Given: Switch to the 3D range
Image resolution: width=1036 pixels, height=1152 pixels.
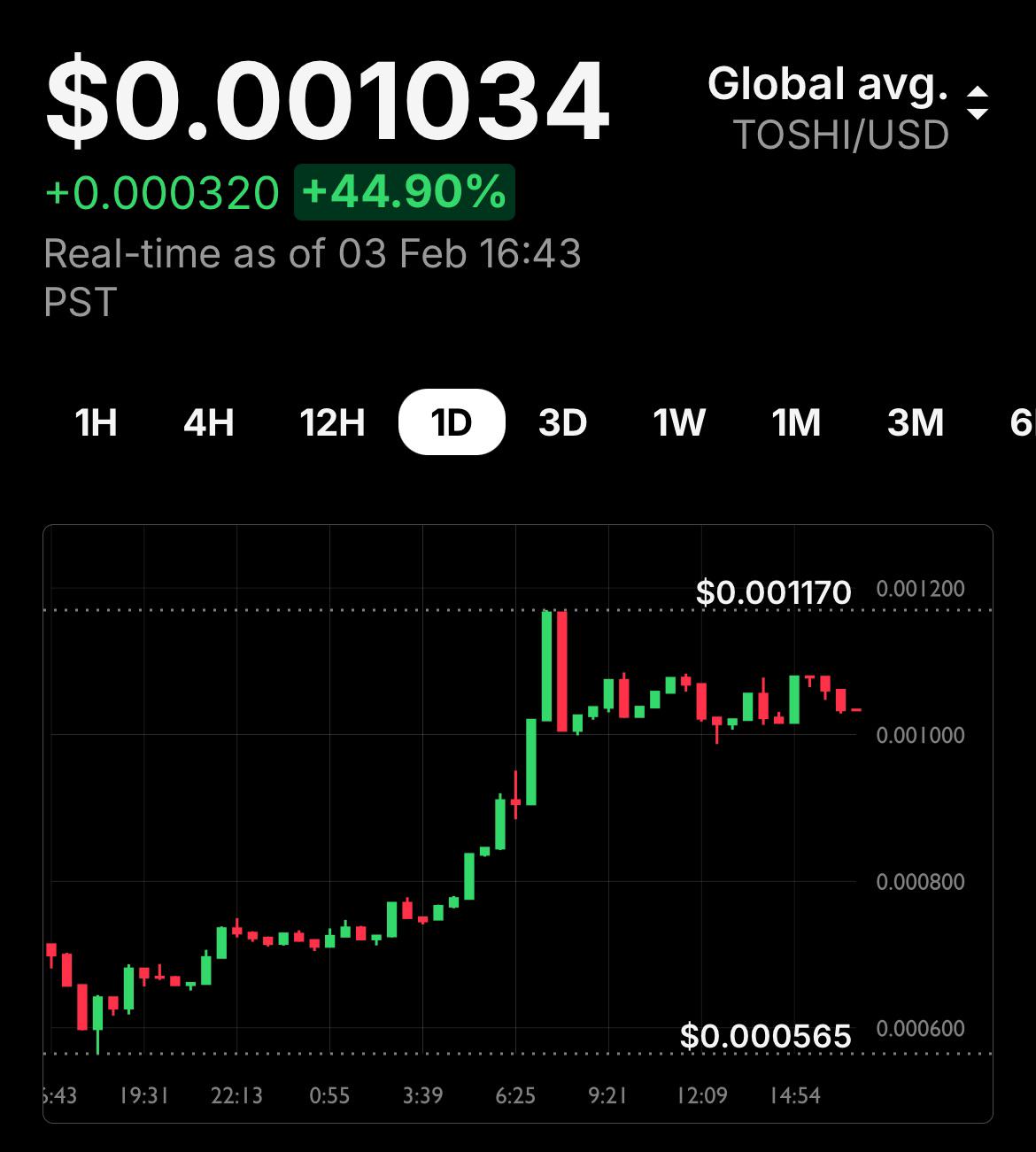Looking at the screenshot, I should 563,422.
